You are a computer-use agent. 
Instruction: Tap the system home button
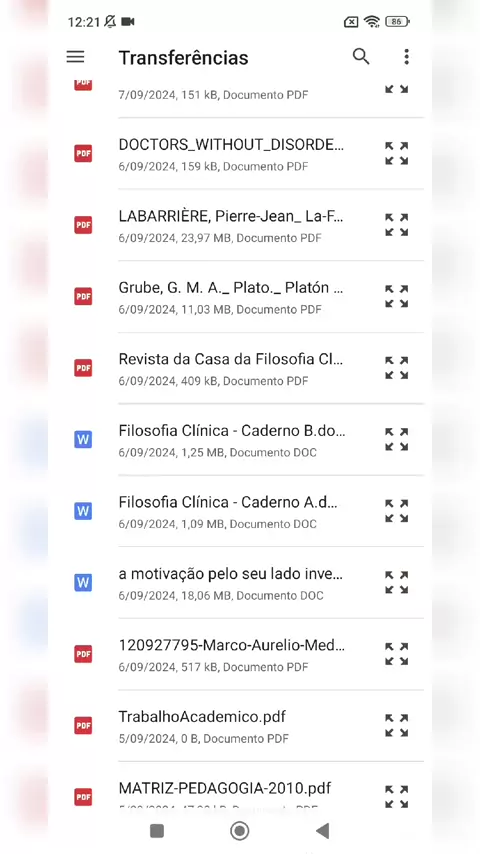tap(239, 831)
